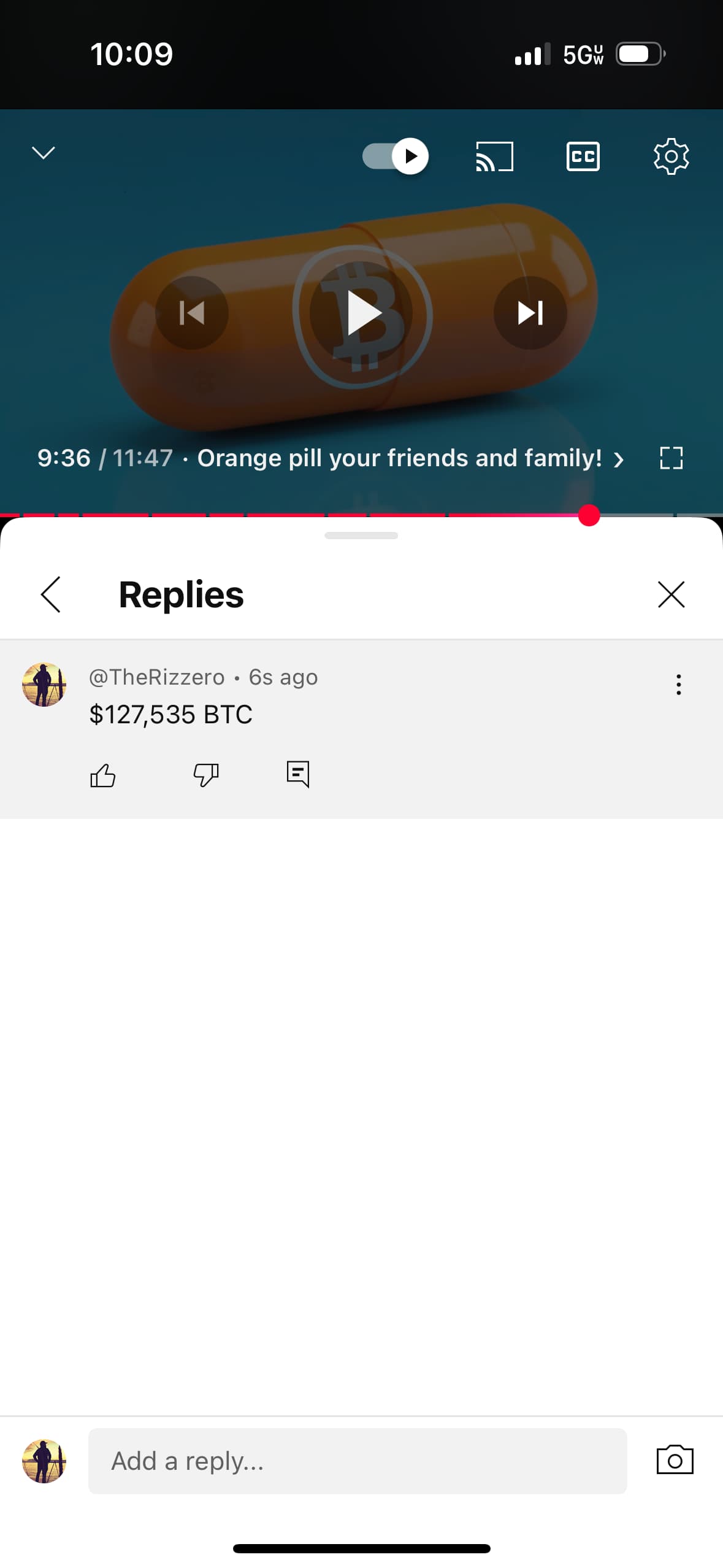Screen dimensions: 723x1568
Task: Close the Replies panel
Action: (x=671, y=594)
